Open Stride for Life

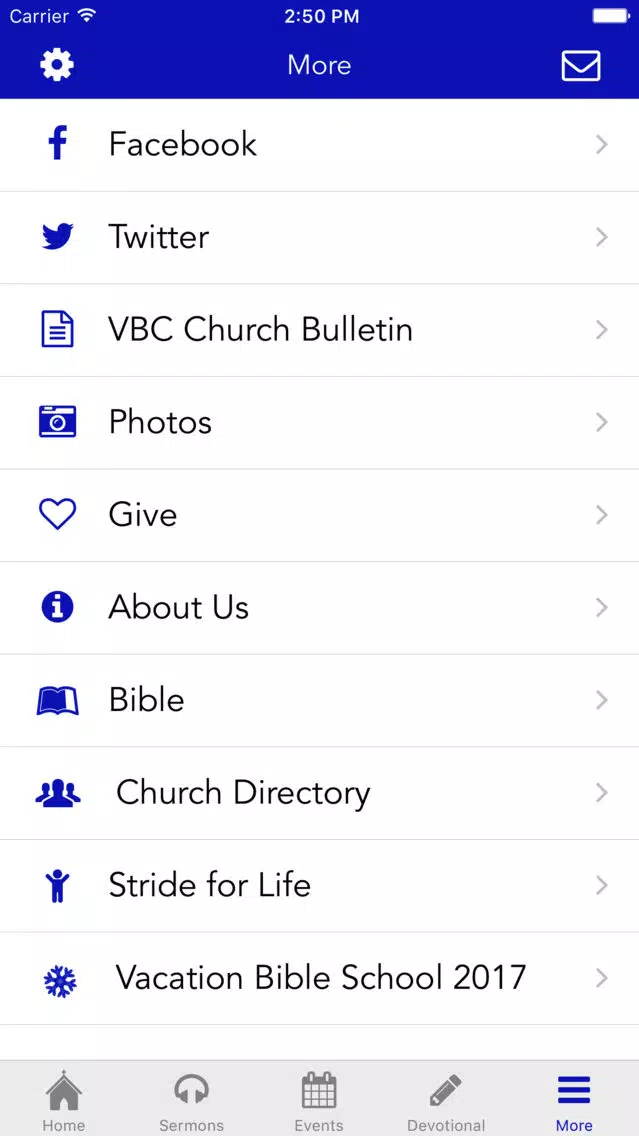[x=320, y=886]
